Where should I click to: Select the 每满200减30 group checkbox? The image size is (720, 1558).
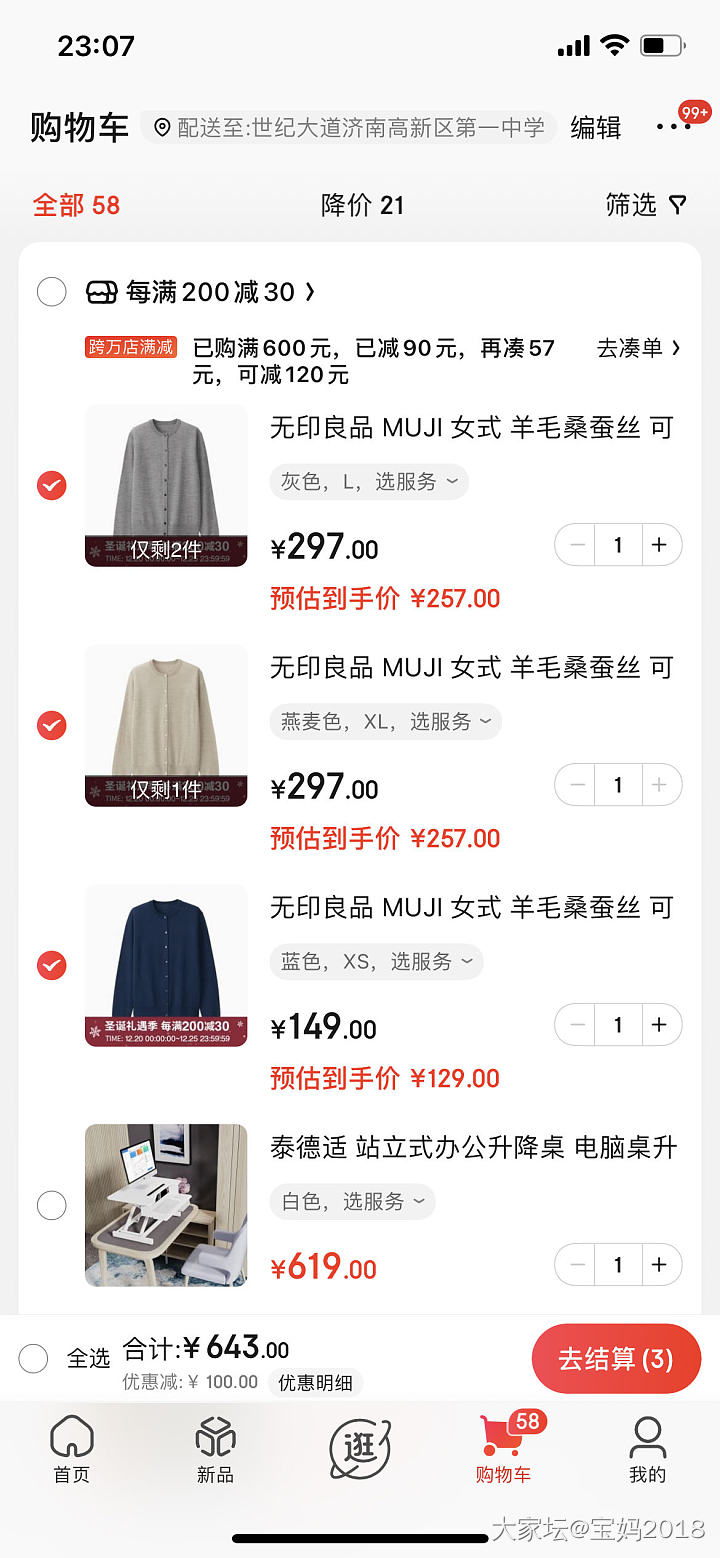point(51,292)
